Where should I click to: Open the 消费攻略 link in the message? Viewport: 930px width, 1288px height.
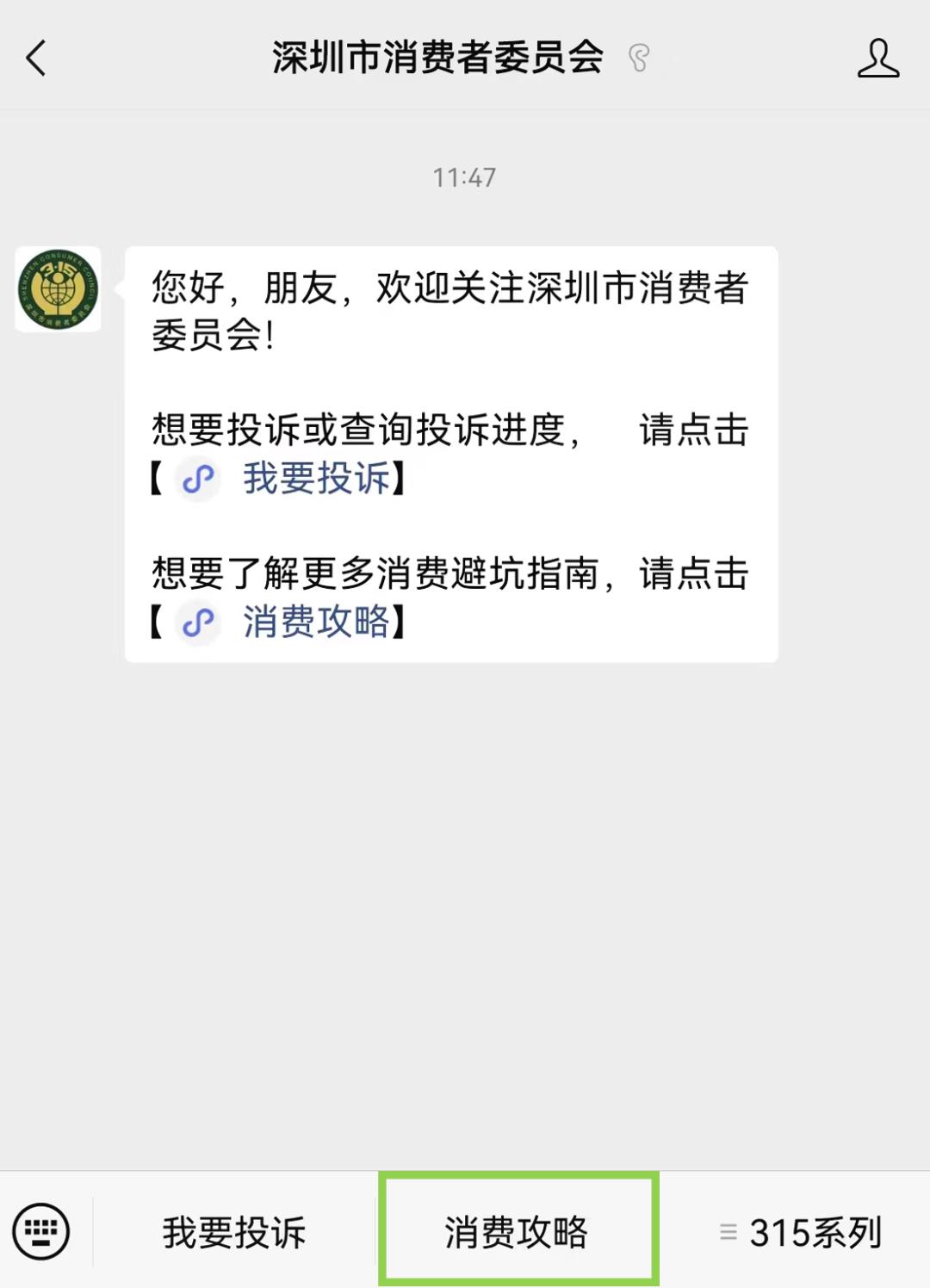click(315, 622)
